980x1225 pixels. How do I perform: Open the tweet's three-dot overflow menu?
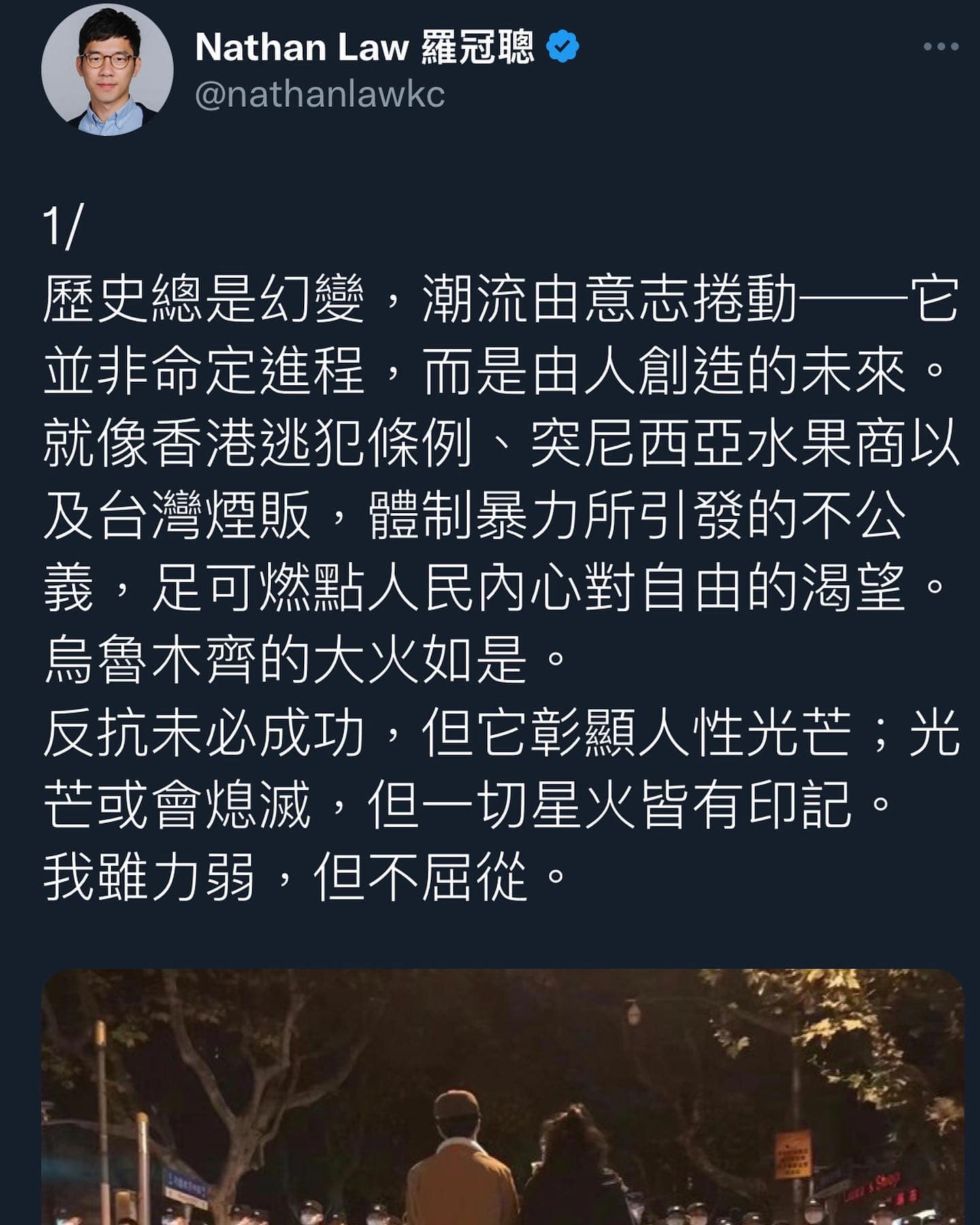(x=941, y=47)
